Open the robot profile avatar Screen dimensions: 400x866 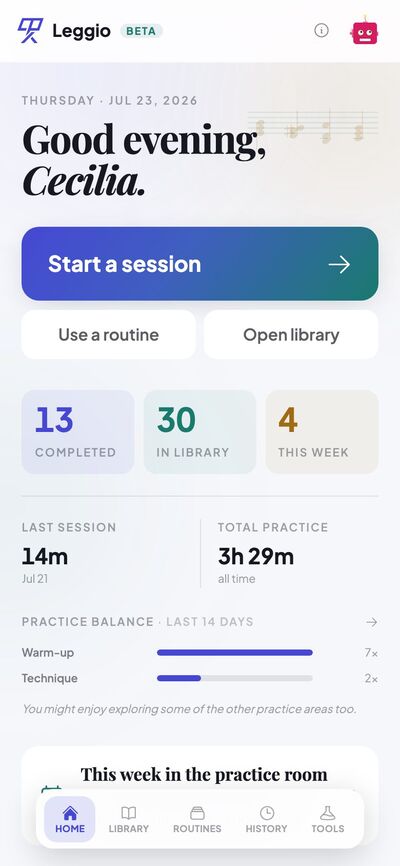click(x=365, y=31)
